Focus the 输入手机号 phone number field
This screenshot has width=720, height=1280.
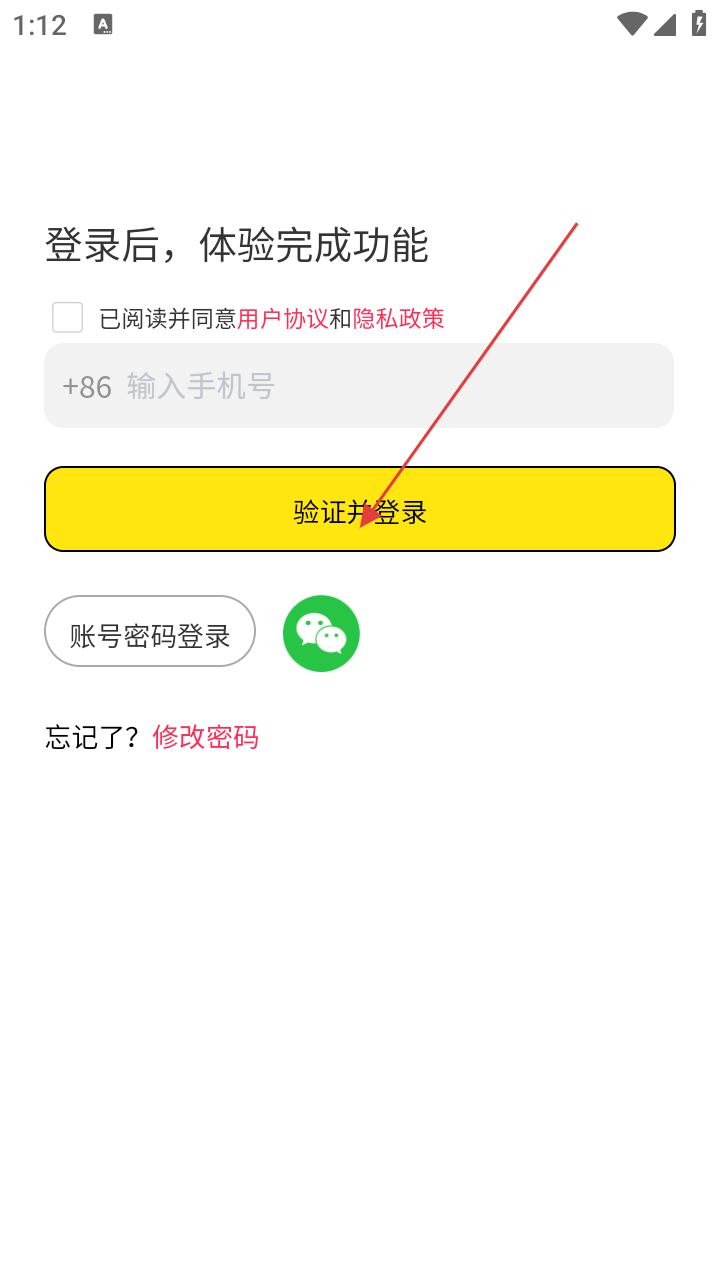[390, 386]
